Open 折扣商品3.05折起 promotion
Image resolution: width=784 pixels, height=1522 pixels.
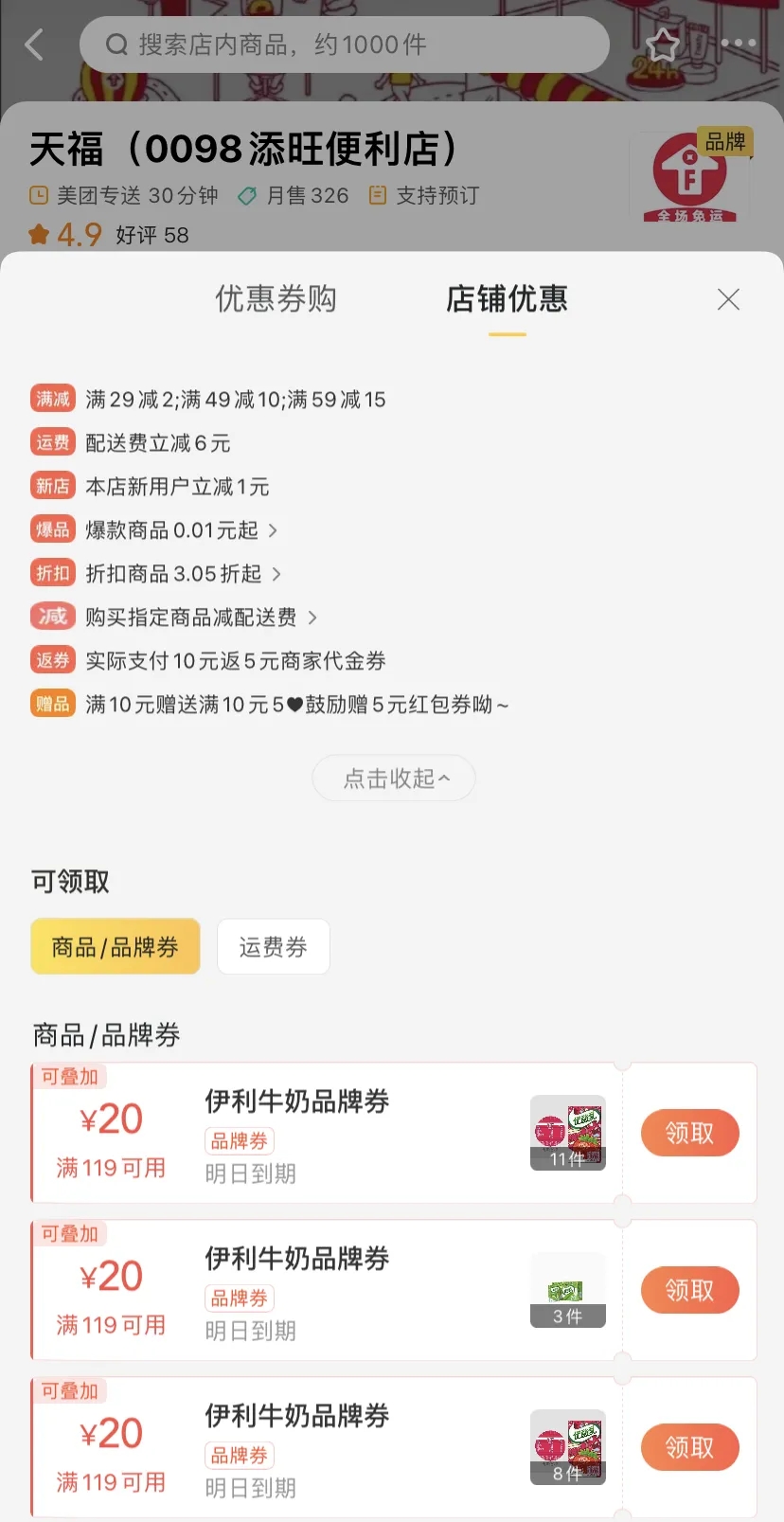(x=182, y=574)
